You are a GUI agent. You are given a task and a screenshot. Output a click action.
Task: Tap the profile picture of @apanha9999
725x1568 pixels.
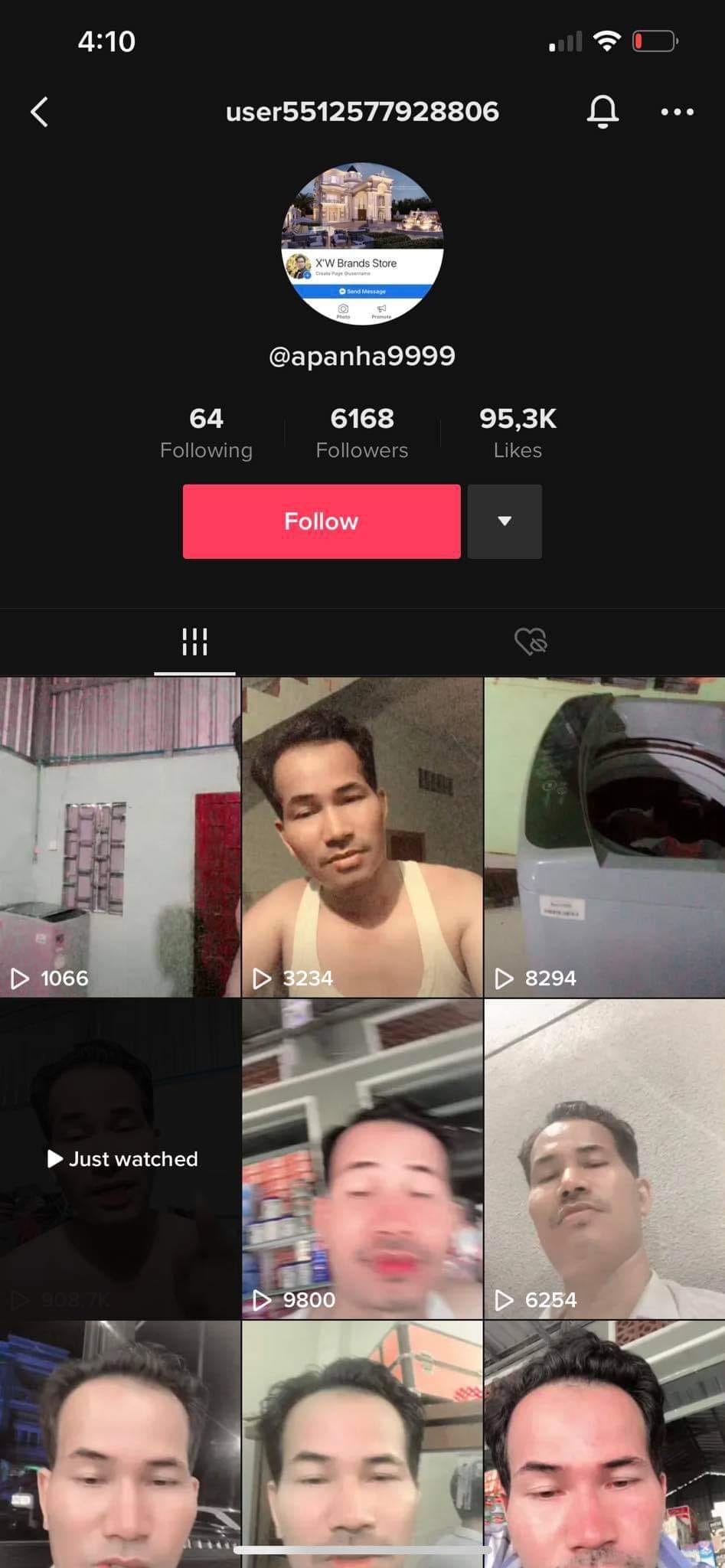pyautogui.click(x=362, y=243)
